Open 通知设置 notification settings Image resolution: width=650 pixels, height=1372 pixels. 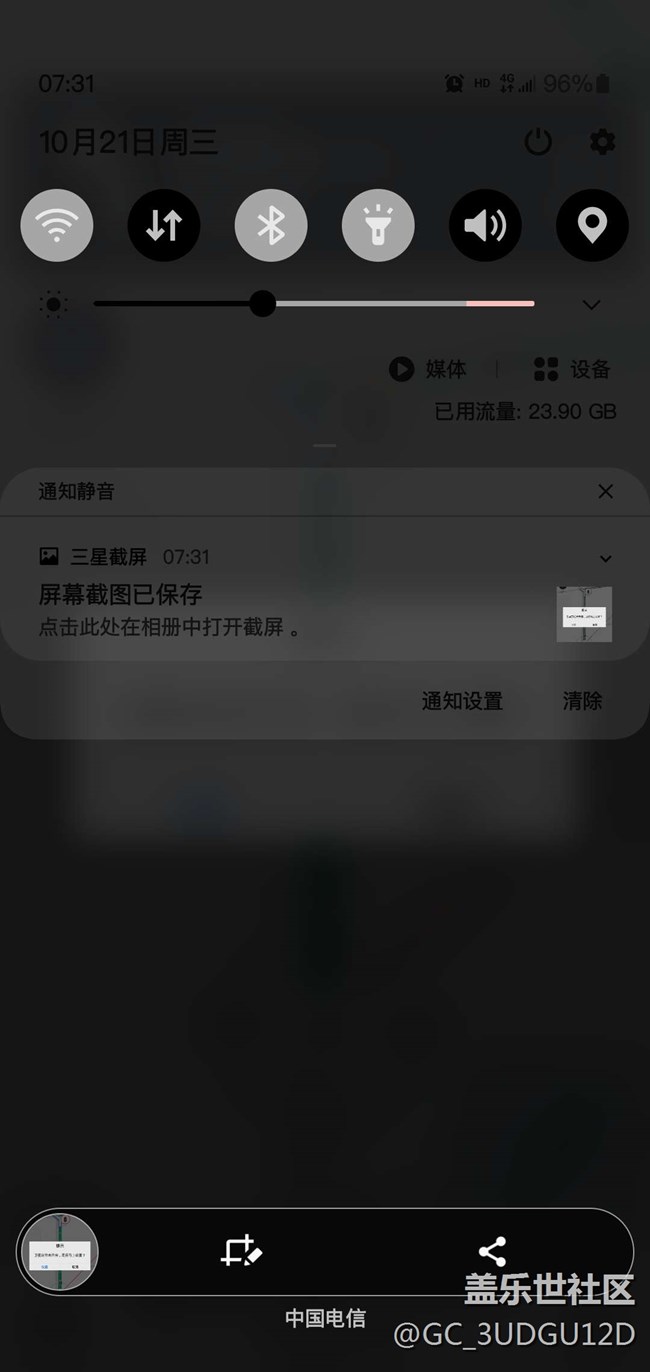[x=462, y=701]
